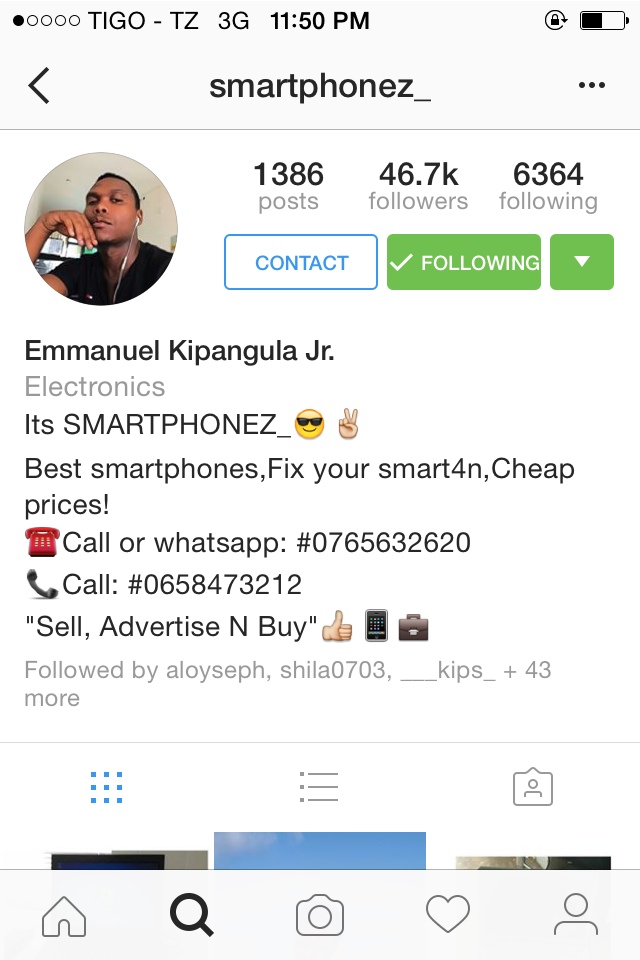The height and width of the screenshot is (960, 640).
Task: Call the number #0765632620
Action: click(384, 543)
